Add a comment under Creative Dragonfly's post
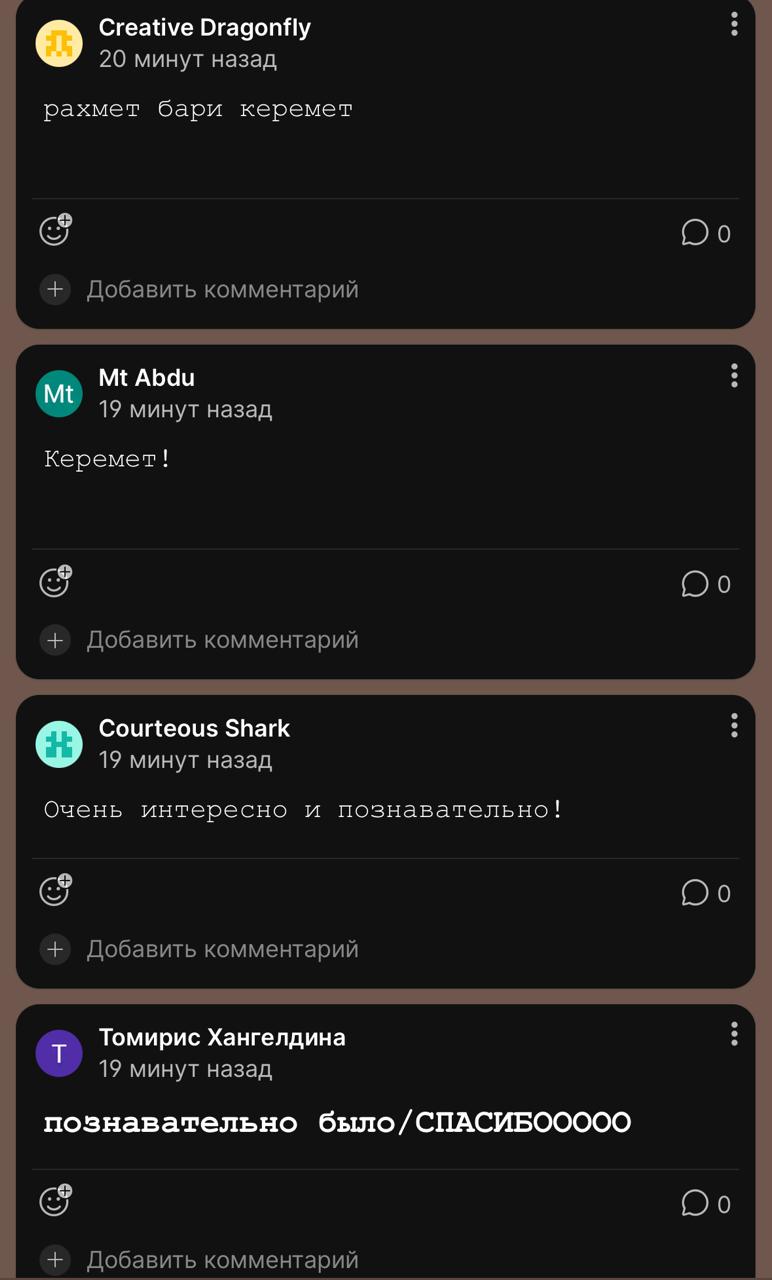This screenshot has height=1280, width=772. tap(221, 290)
